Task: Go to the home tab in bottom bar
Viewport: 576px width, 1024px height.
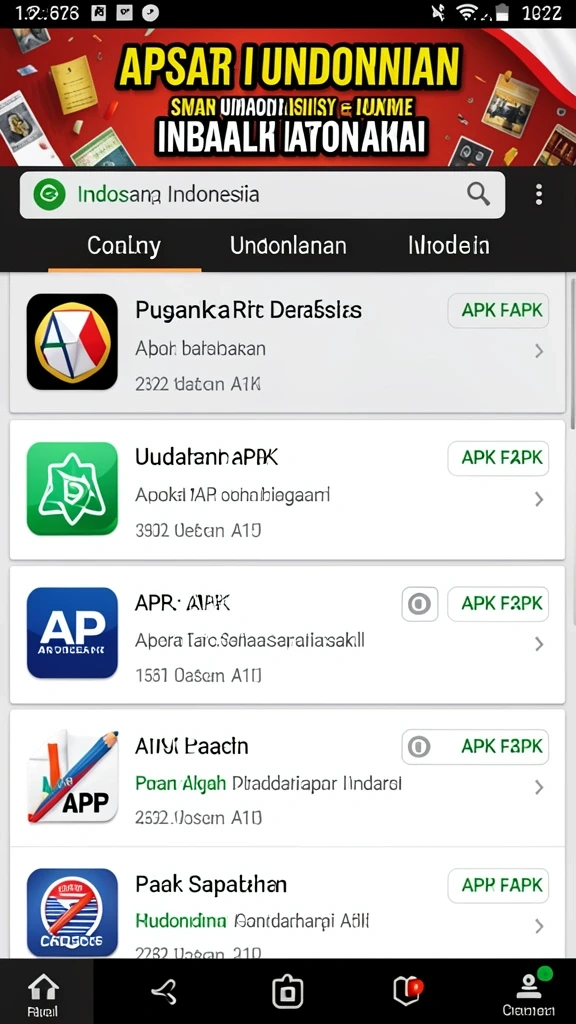Action: [44, 993]
